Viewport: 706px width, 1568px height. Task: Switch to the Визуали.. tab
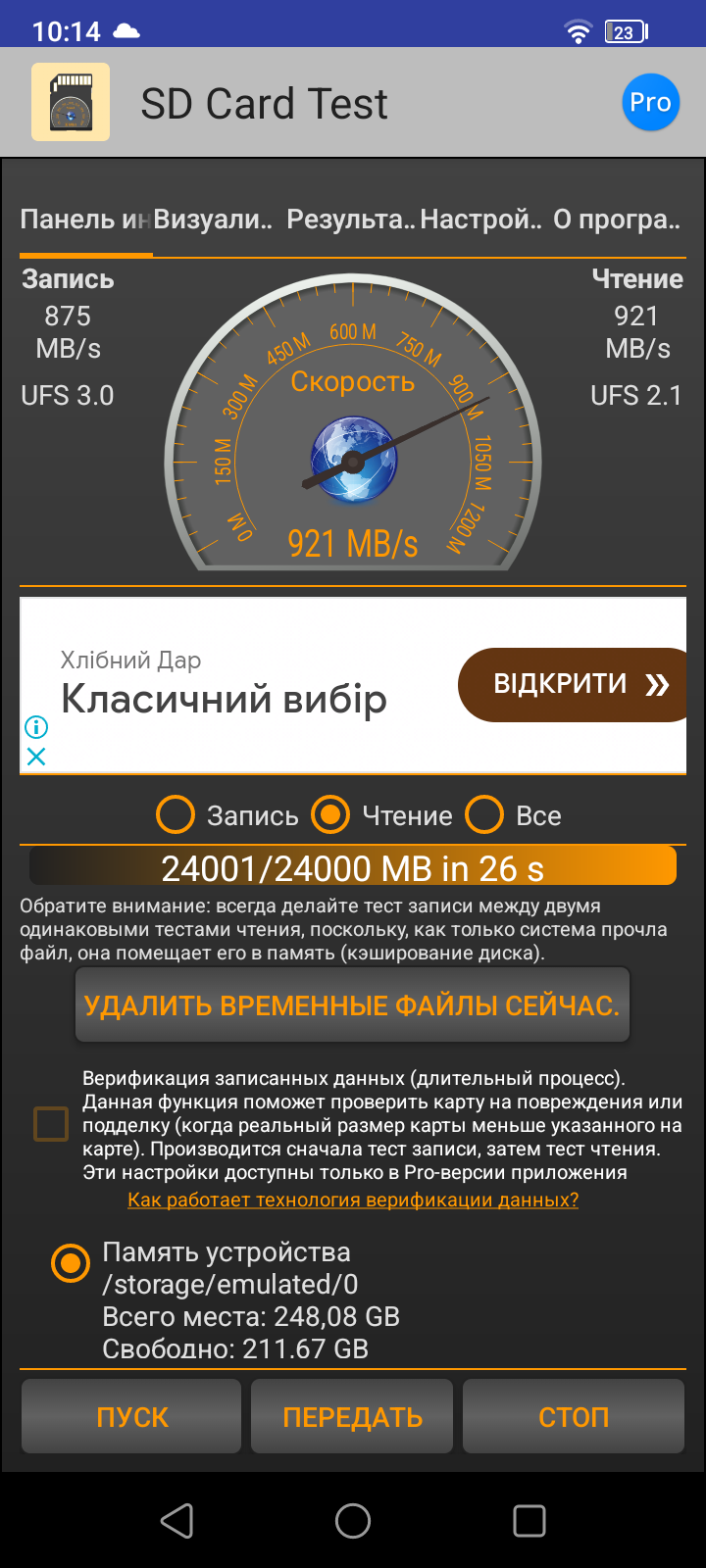tap(214, 220)
